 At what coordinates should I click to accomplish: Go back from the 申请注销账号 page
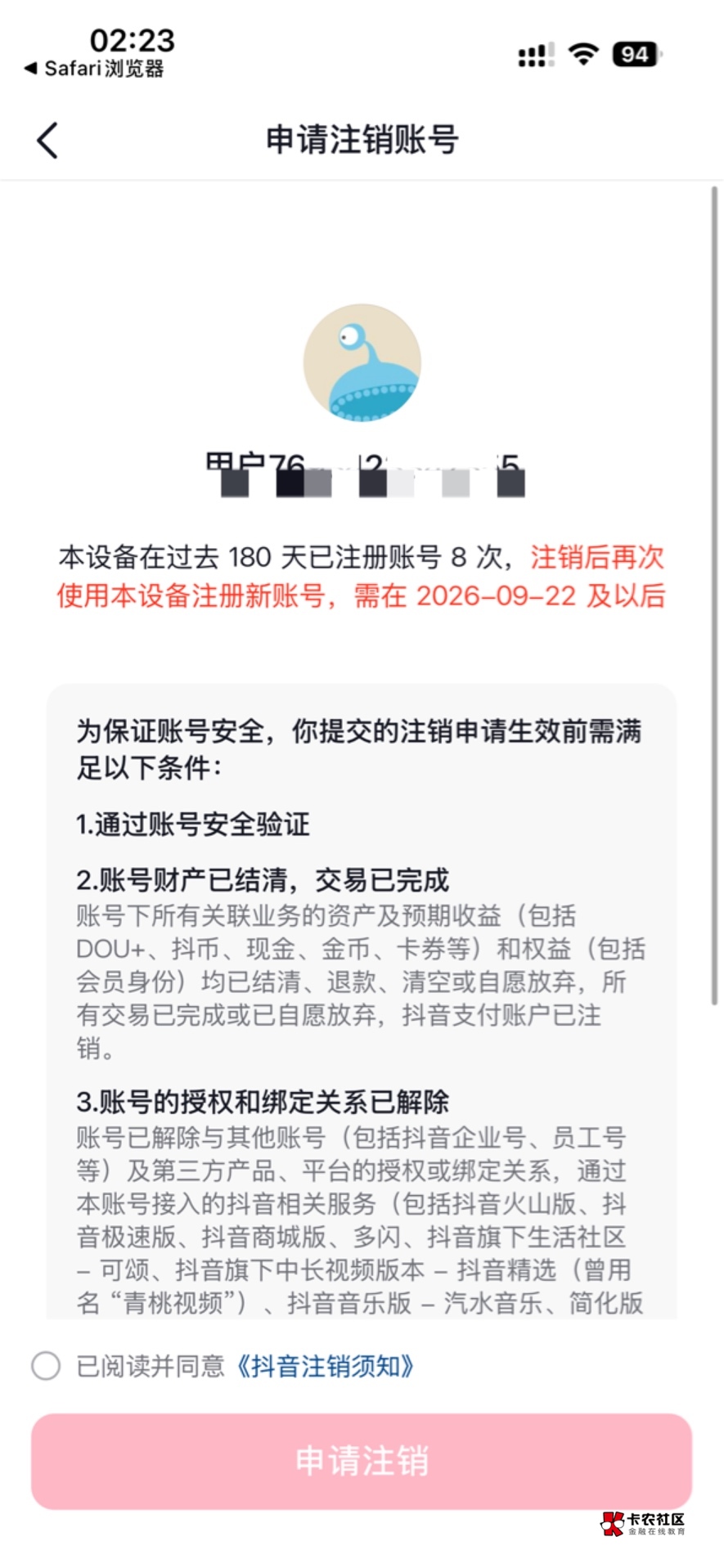(x=47, y=140)
